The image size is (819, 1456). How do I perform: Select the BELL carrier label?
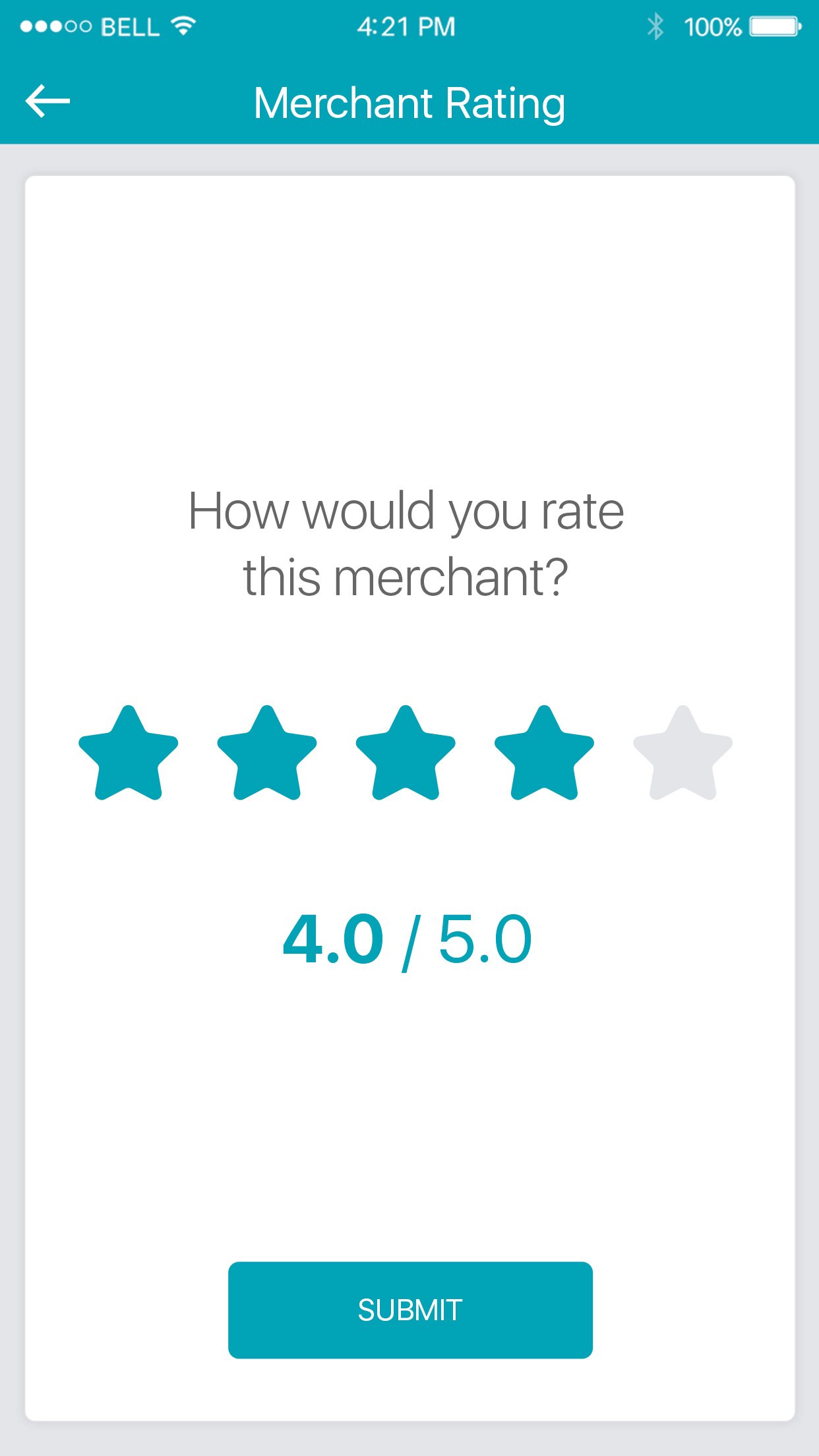130,26
